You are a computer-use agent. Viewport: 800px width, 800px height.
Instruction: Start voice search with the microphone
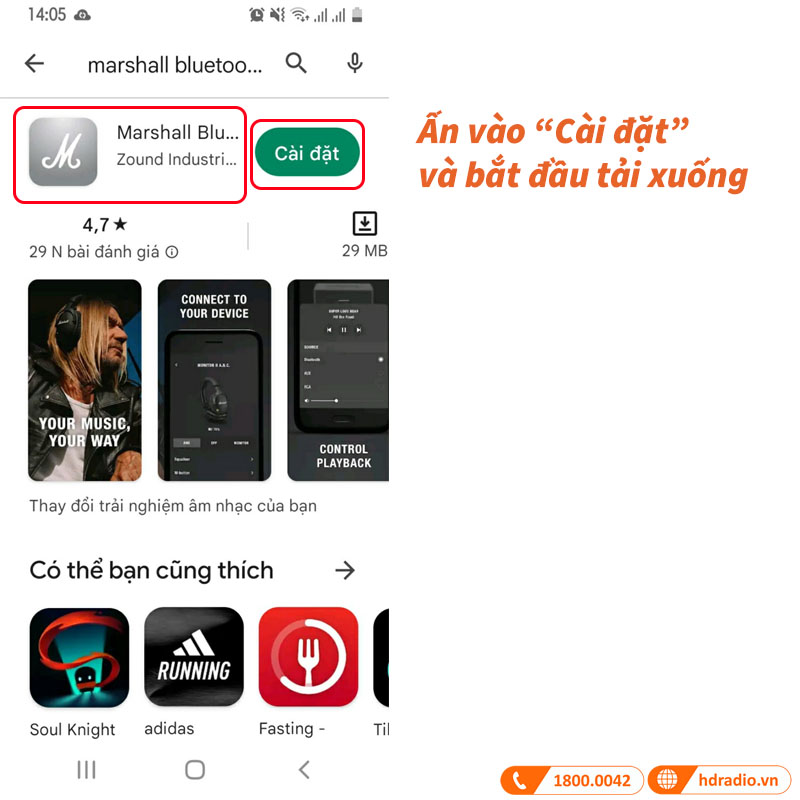(354, 64)
